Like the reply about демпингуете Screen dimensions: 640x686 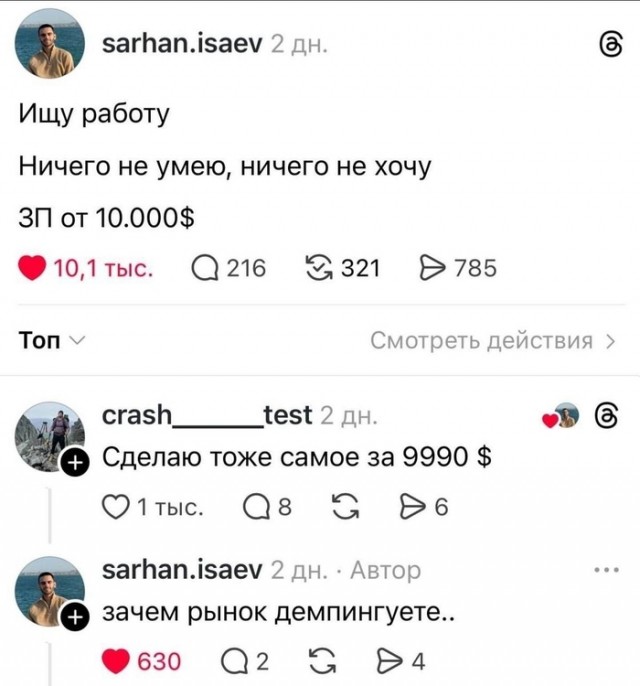coord(115,661)
